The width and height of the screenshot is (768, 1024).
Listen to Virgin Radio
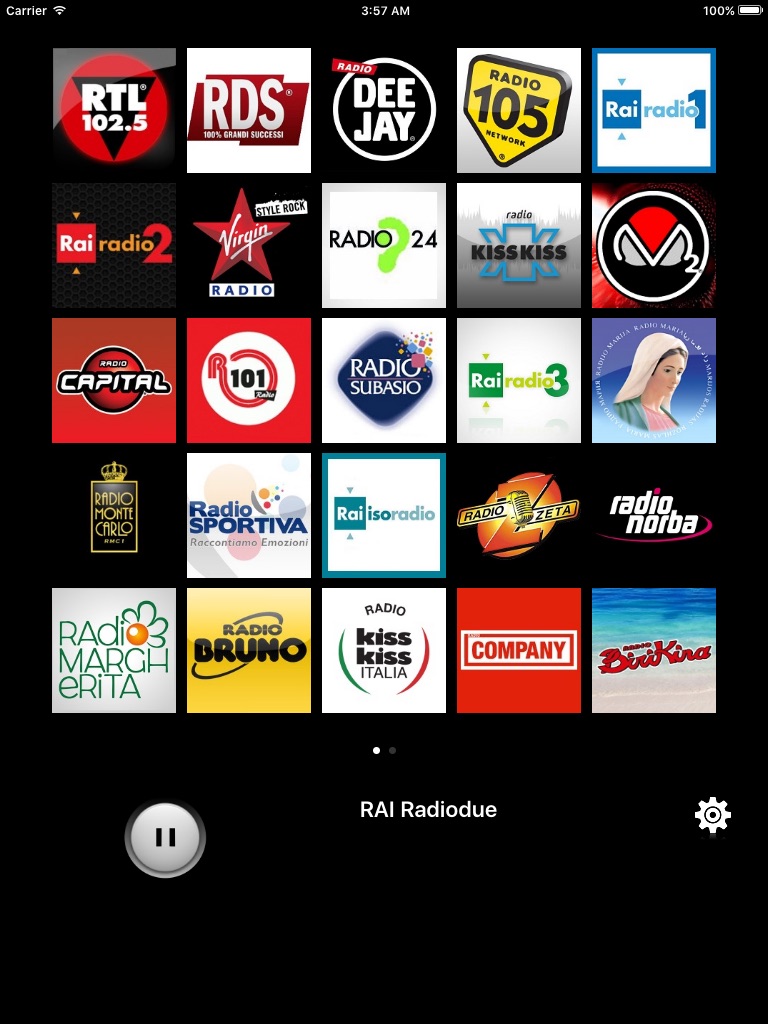click(249, 245)
